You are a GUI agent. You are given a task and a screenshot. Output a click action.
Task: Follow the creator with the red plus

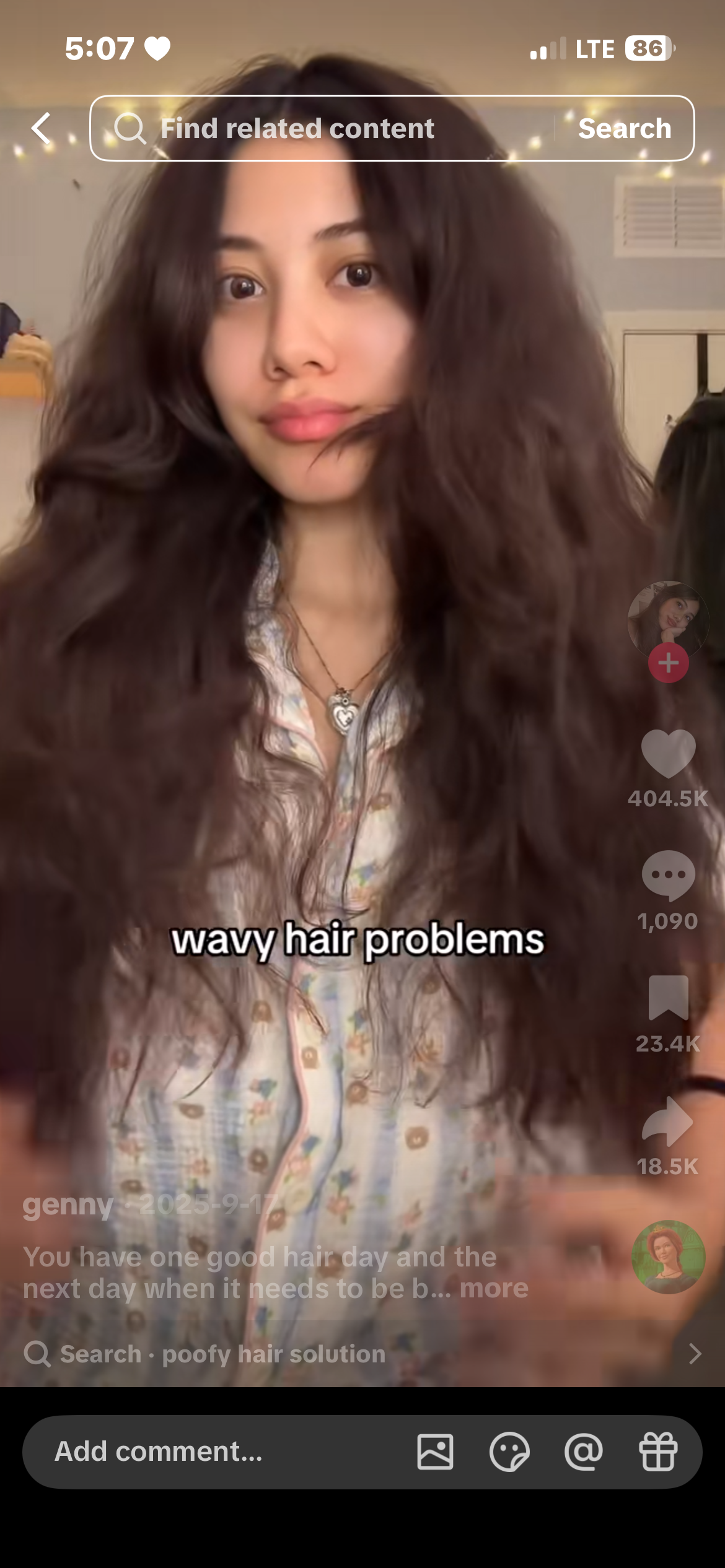point(668,663)
